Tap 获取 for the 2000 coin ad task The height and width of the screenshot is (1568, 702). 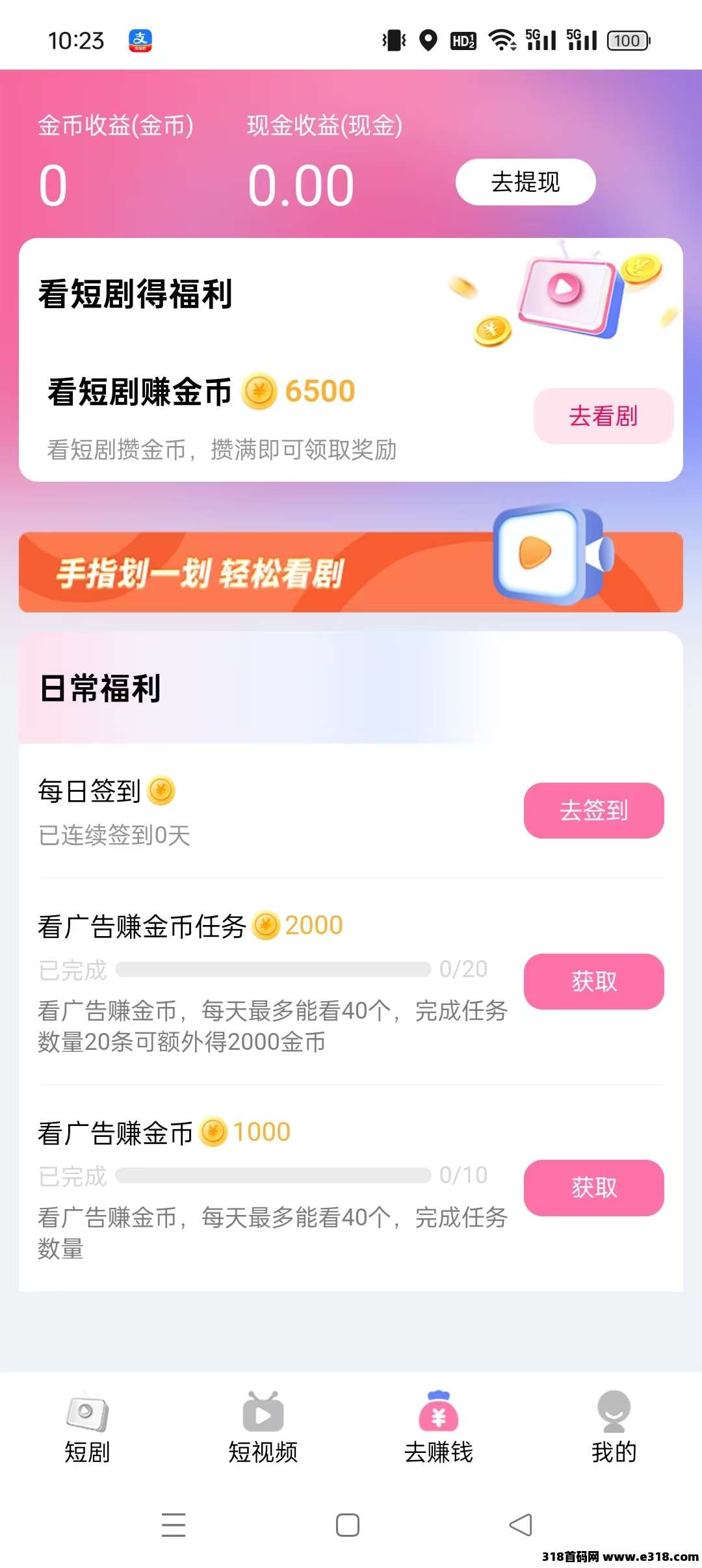tap(593, 982)
